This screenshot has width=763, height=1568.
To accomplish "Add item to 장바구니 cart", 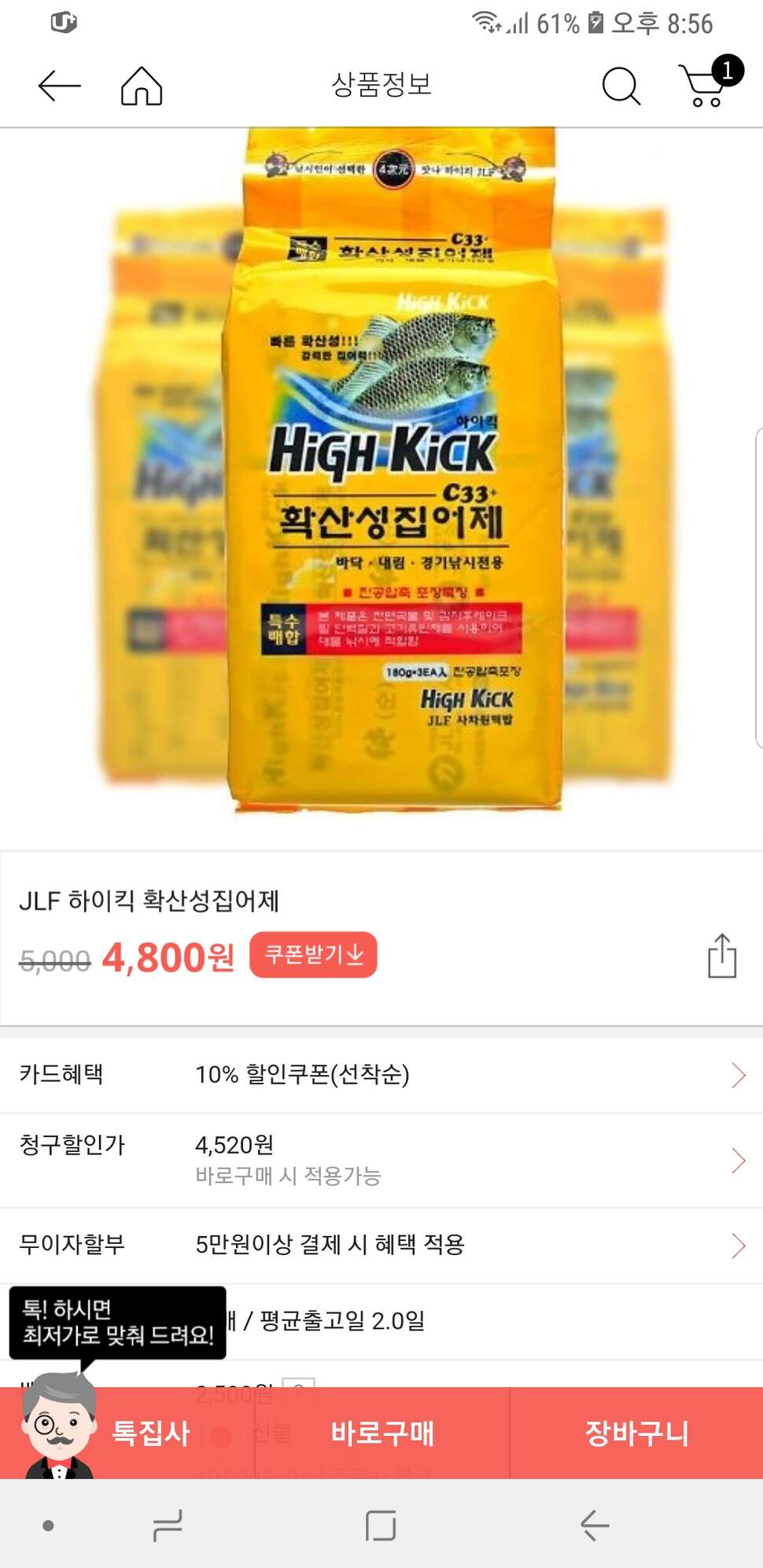I will pyautogui.click(x=636, y=1433).
